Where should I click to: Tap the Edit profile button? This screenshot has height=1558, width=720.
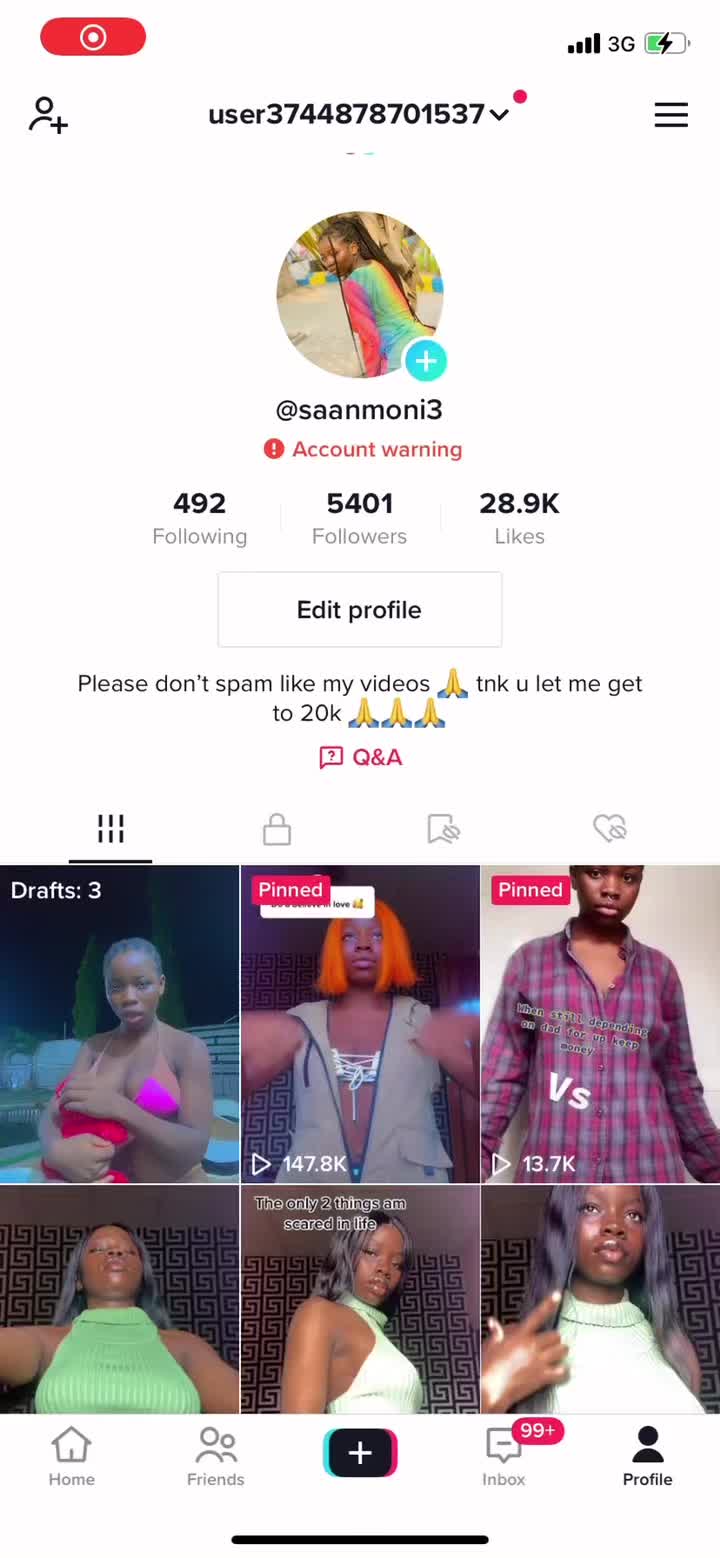(360, 610)
